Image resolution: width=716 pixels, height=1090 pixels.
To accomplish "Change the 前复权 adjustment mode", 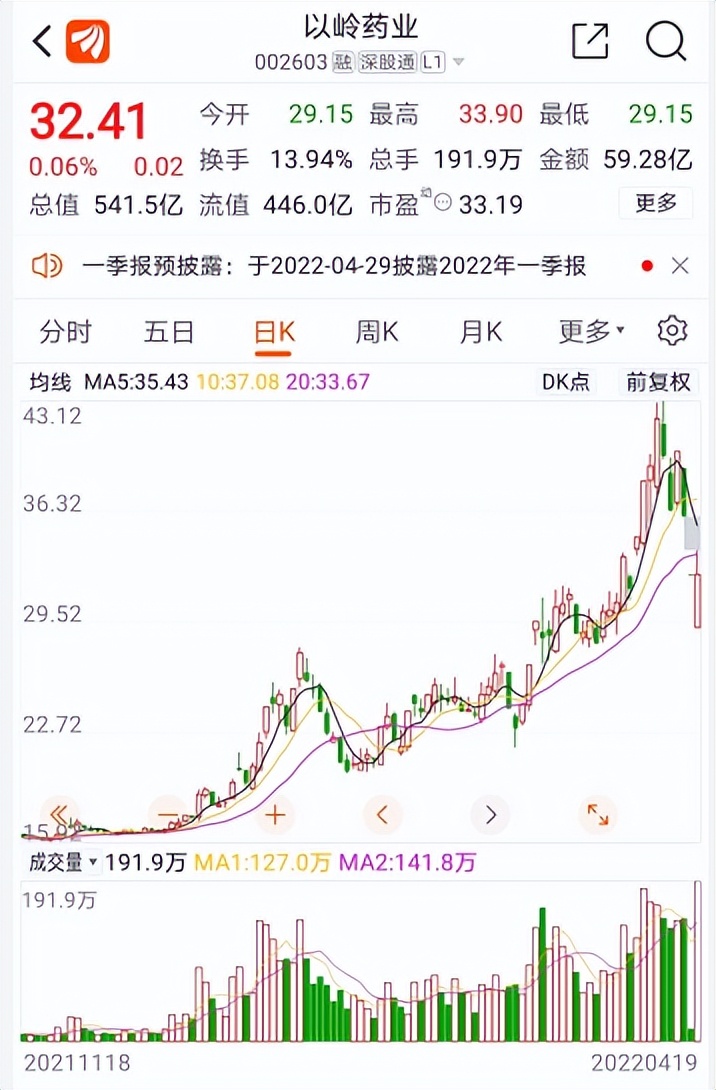I will pyautogui.click(x=658, y=382).
